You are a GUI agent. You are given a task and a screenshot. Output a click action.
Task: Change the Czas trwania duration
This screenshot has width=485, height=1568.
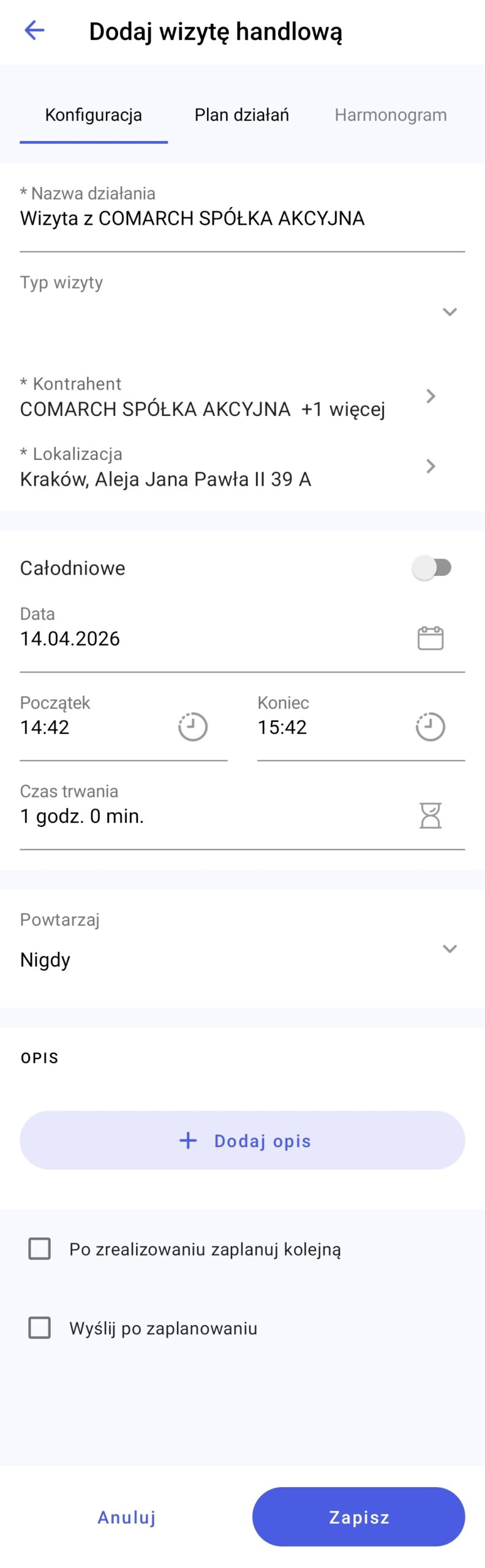242,816
